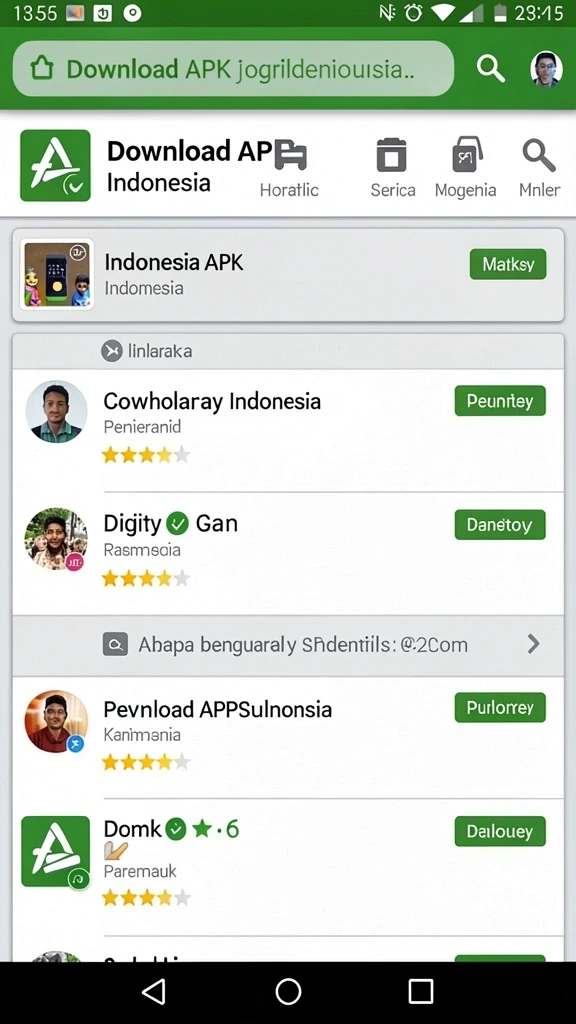Open the search magnifier in the green header
The image size is (576, 1024).
(490, 69)
